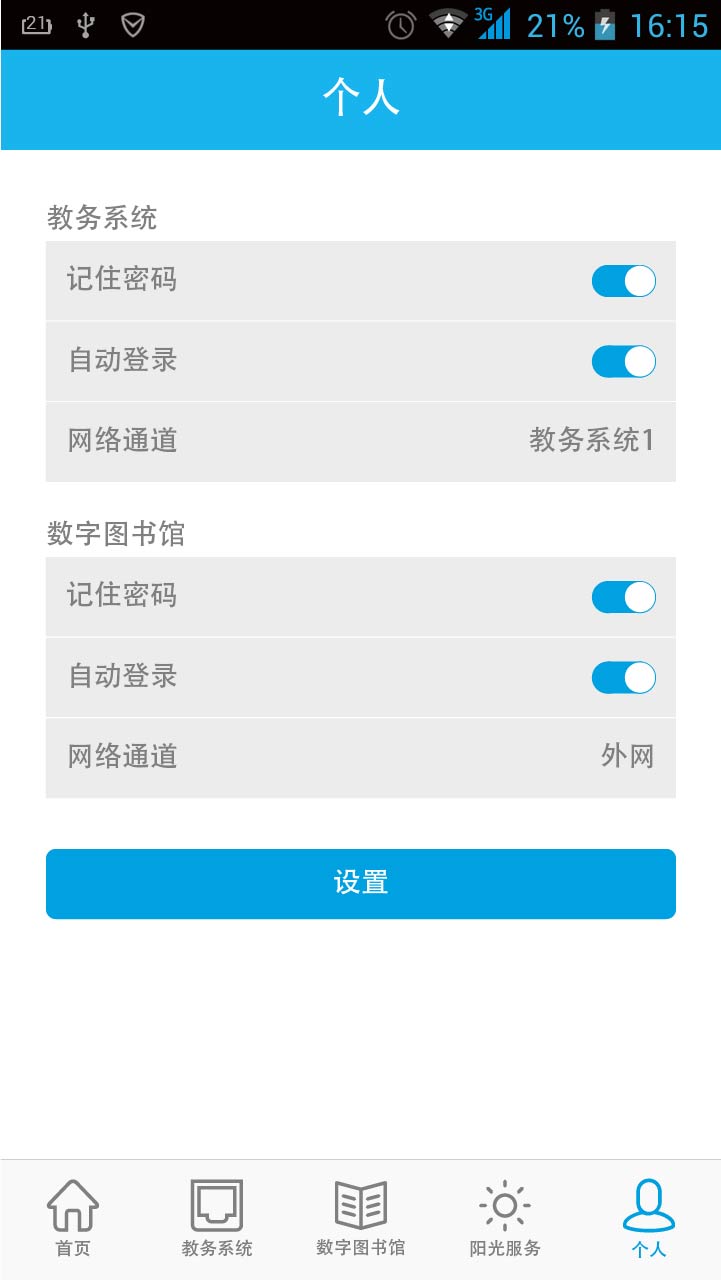Change 网络通道 set to 外网
Viewport: 721px width, 1280px height.
(360, 757)
